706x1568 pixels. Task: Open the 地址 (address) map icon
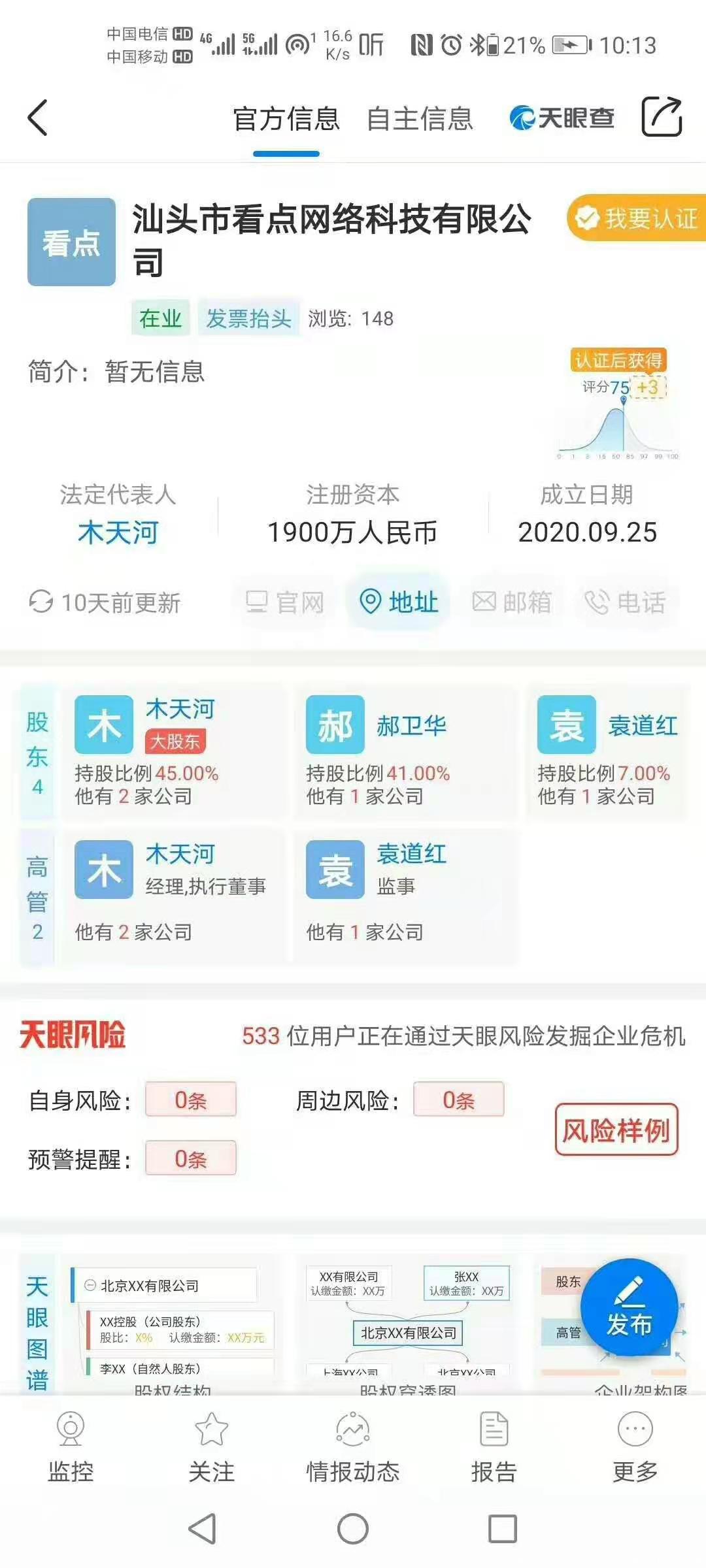click(x=397, y=603)
